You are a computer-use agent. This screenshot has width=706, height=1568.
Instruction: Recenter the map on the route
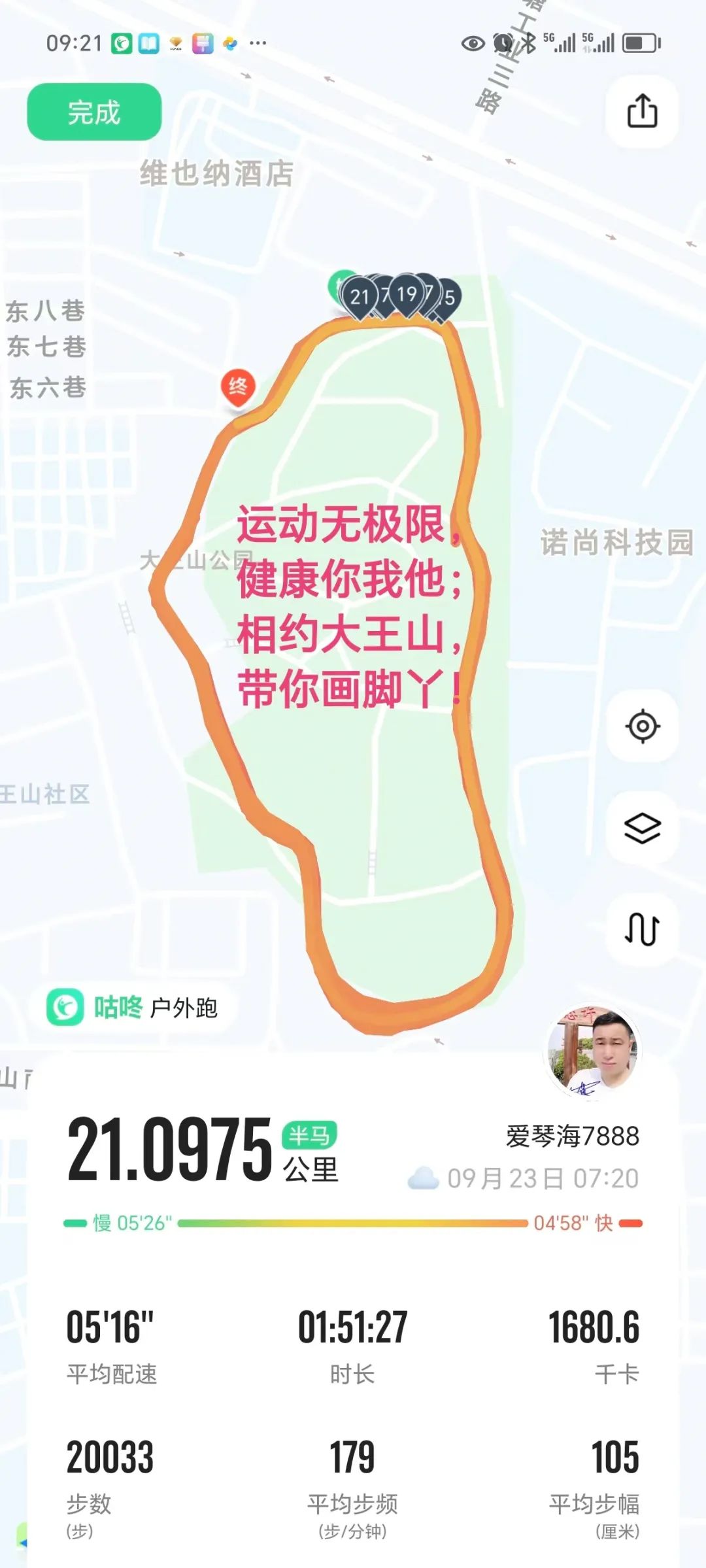(642, 725)
